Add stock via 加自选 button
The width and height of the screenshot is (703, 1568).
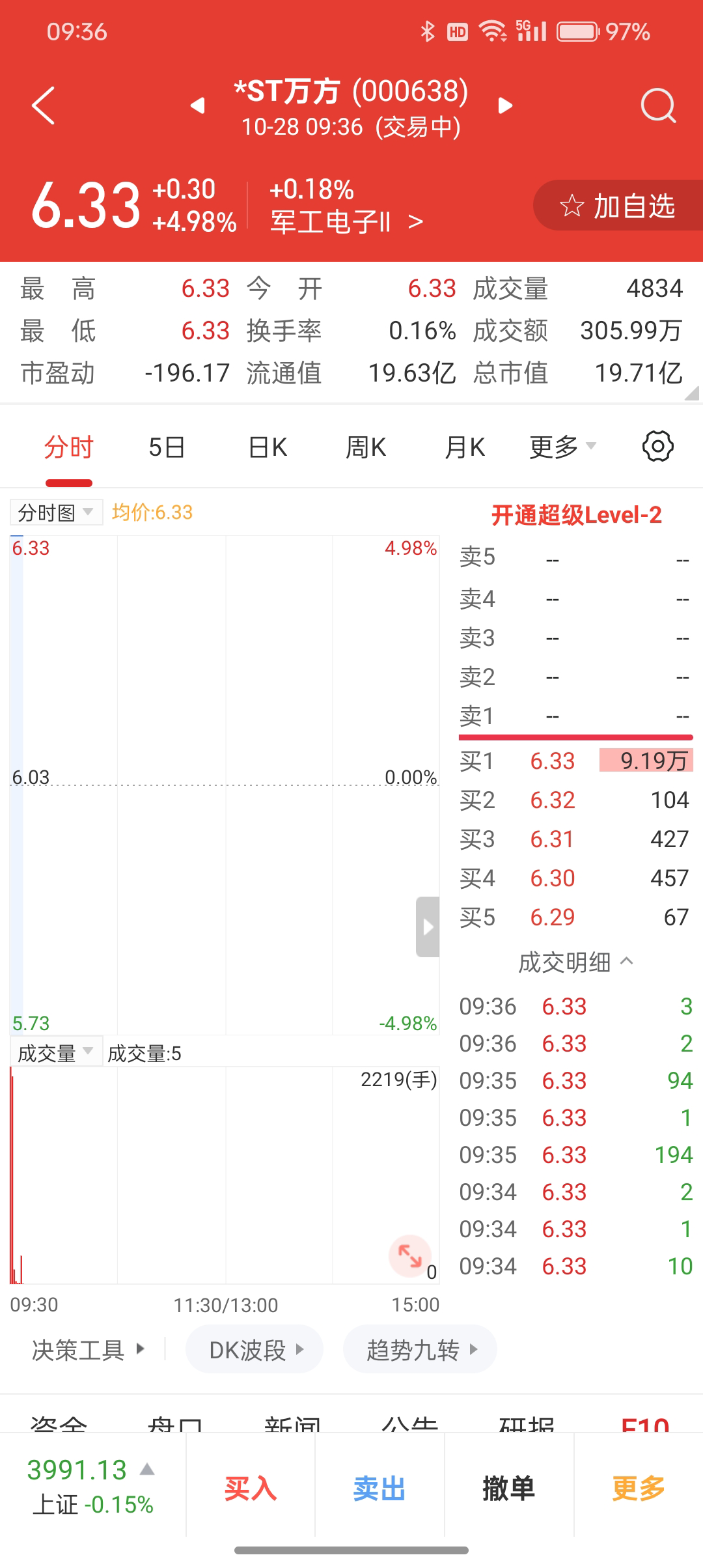click(617, 206)
